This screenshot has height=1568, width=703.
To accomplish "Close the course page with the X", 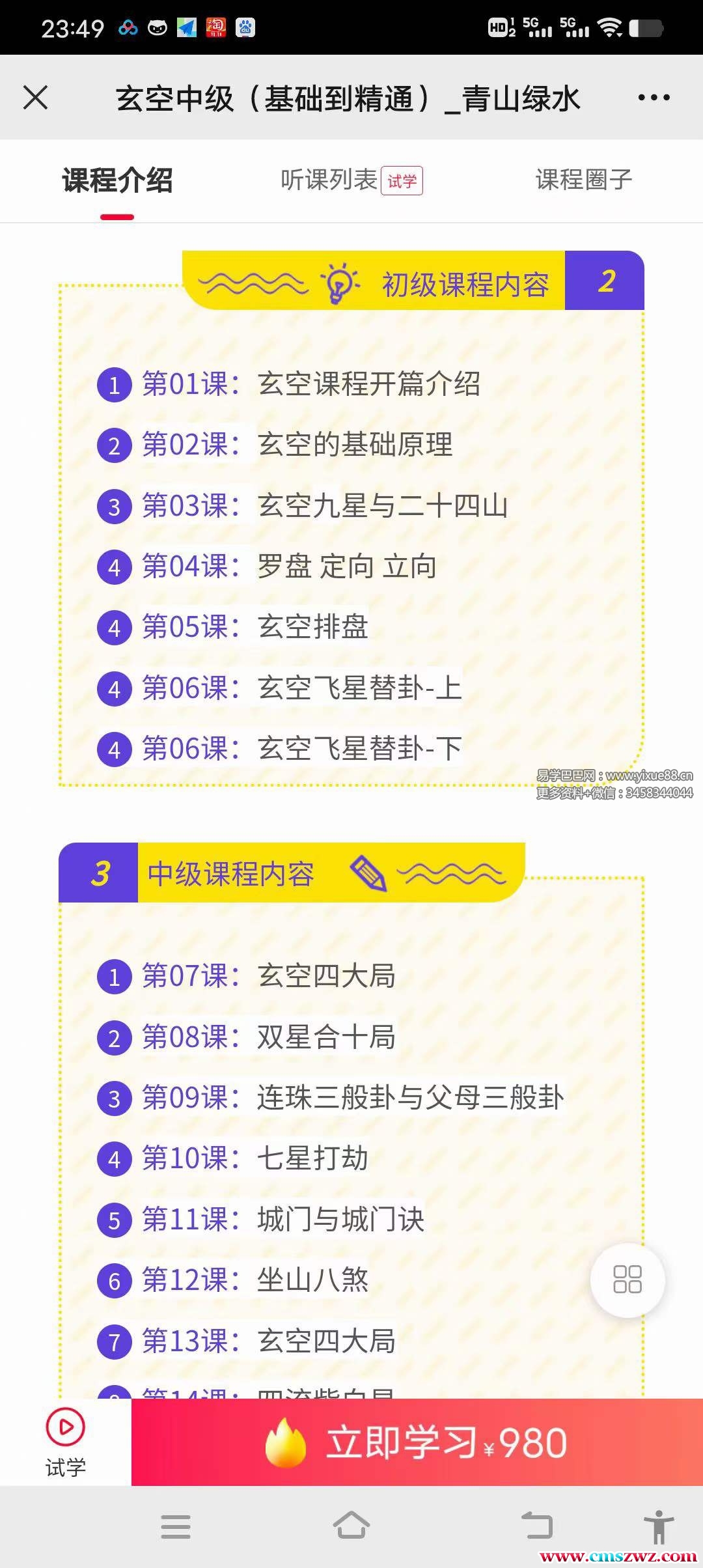I will (x=35, y=98).
